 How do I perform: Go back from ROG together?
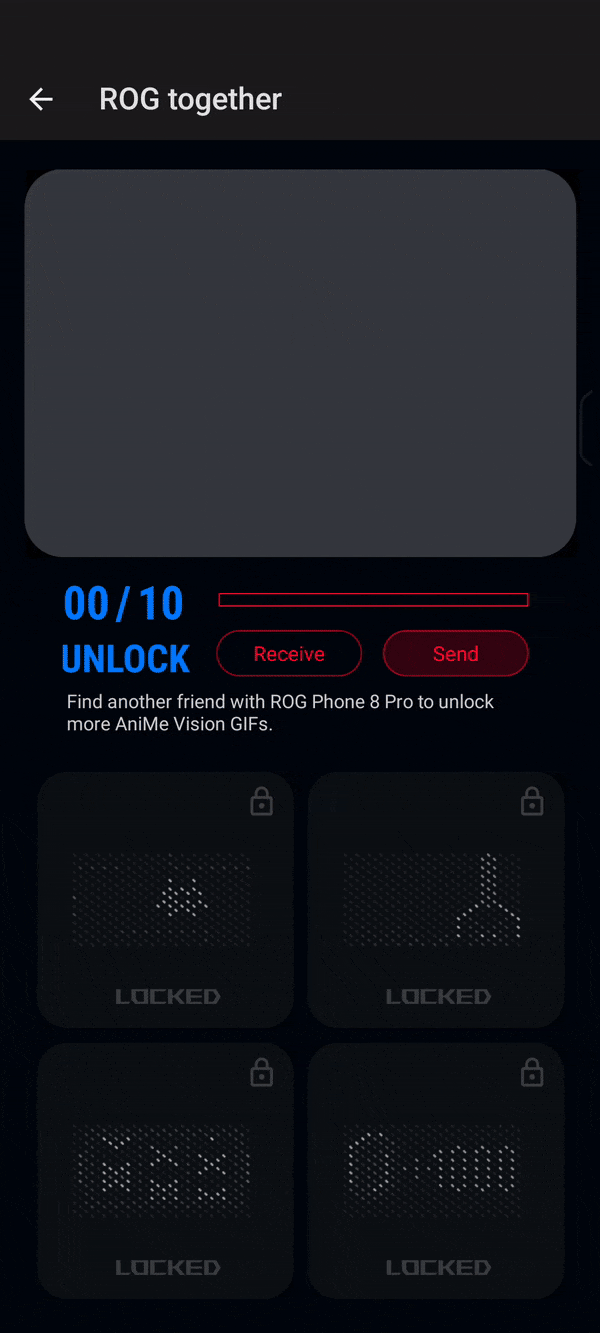point(41,99)
